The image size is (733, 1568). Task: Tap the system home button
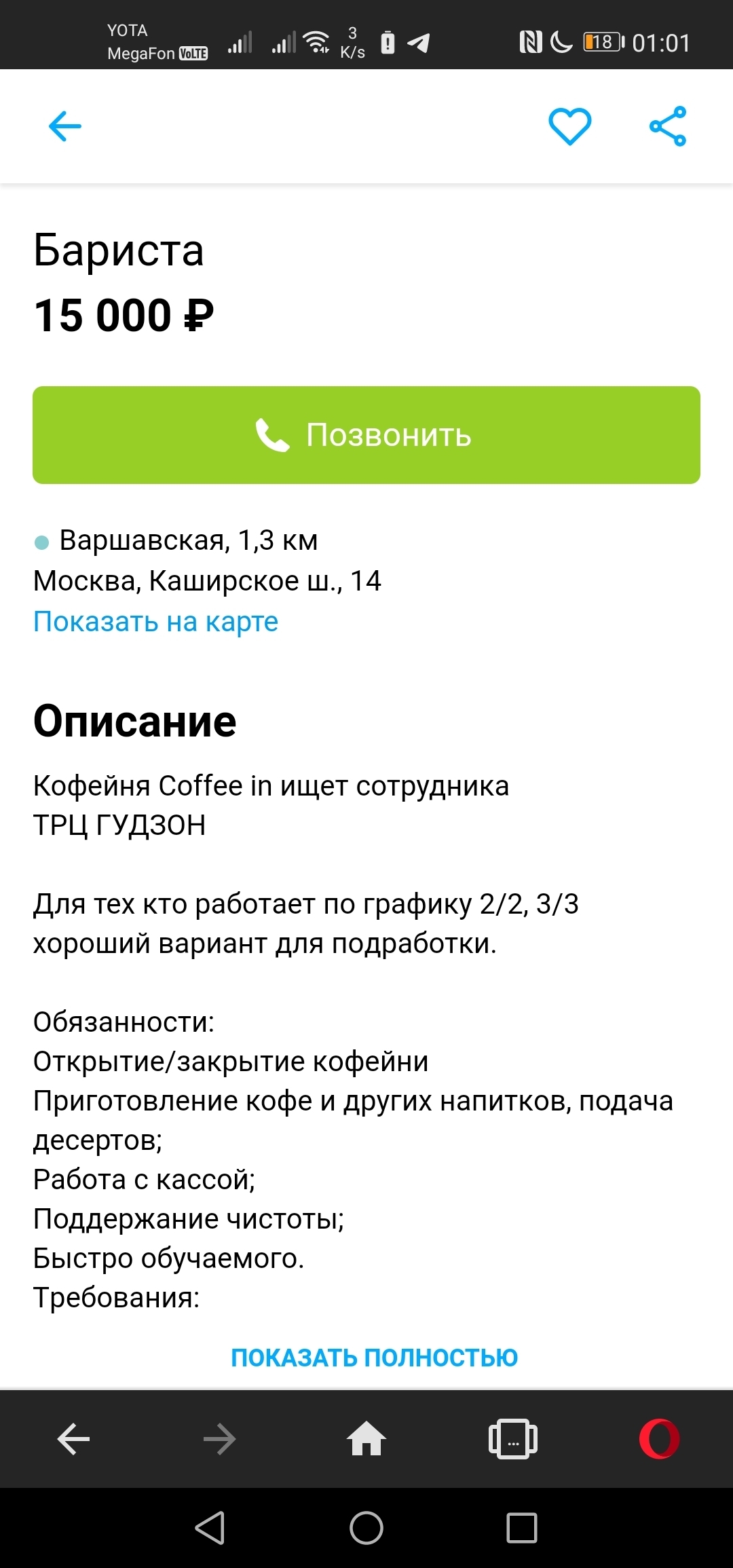pos(366,1529)
